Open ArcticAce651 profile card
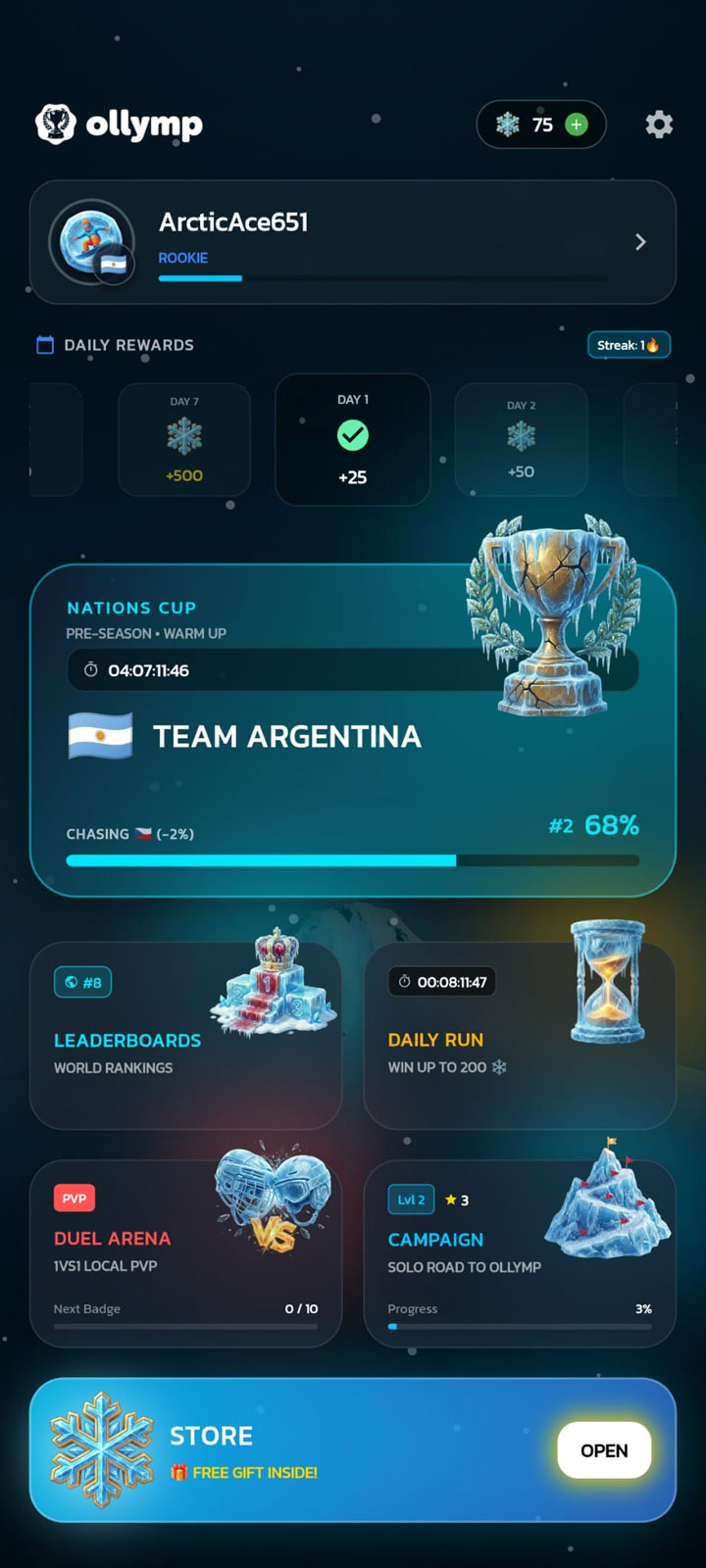 353,242
